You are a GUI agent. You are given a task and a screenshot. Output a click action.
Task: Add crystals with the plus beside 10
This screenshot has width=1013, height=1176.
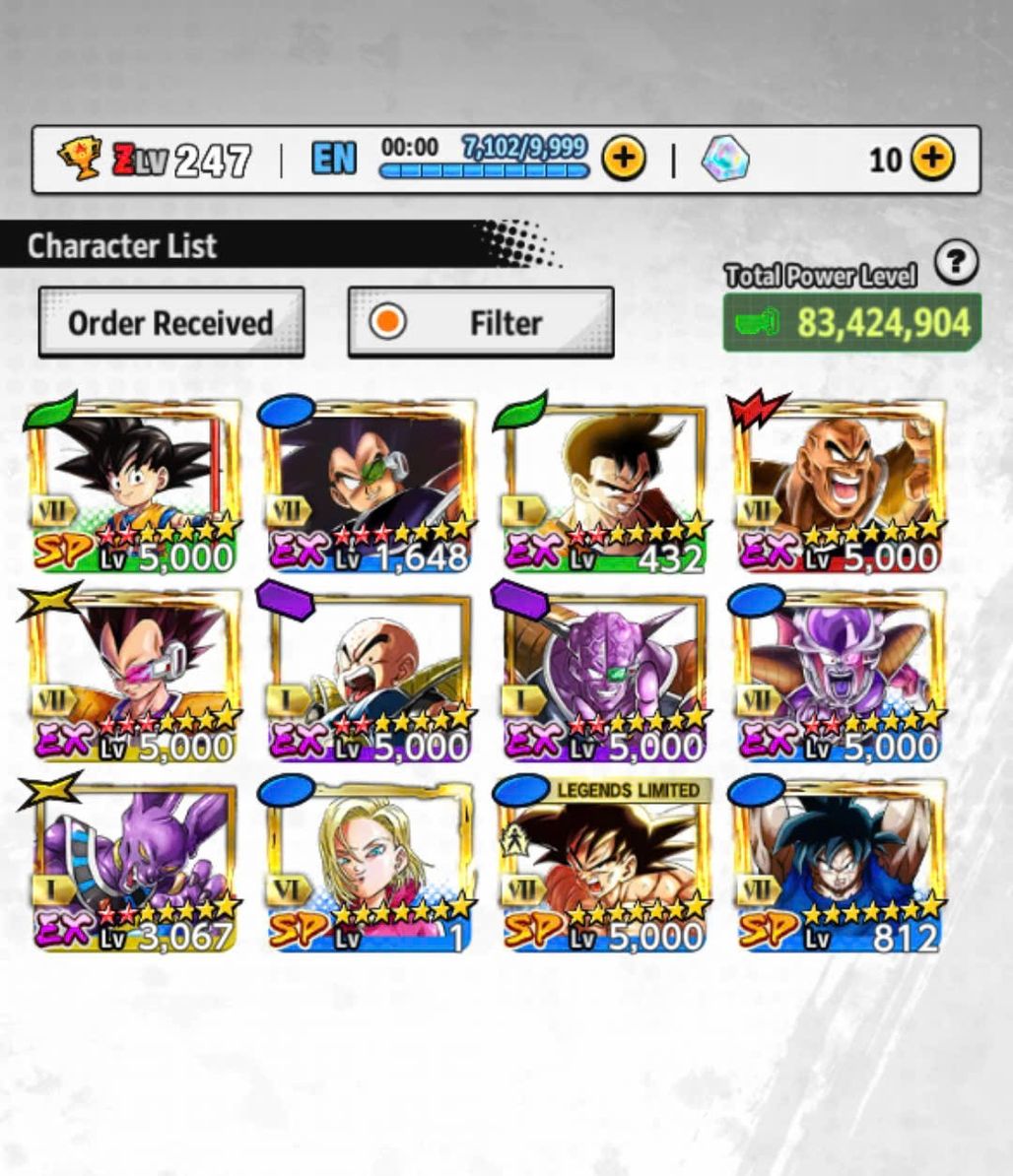point(932,159)
